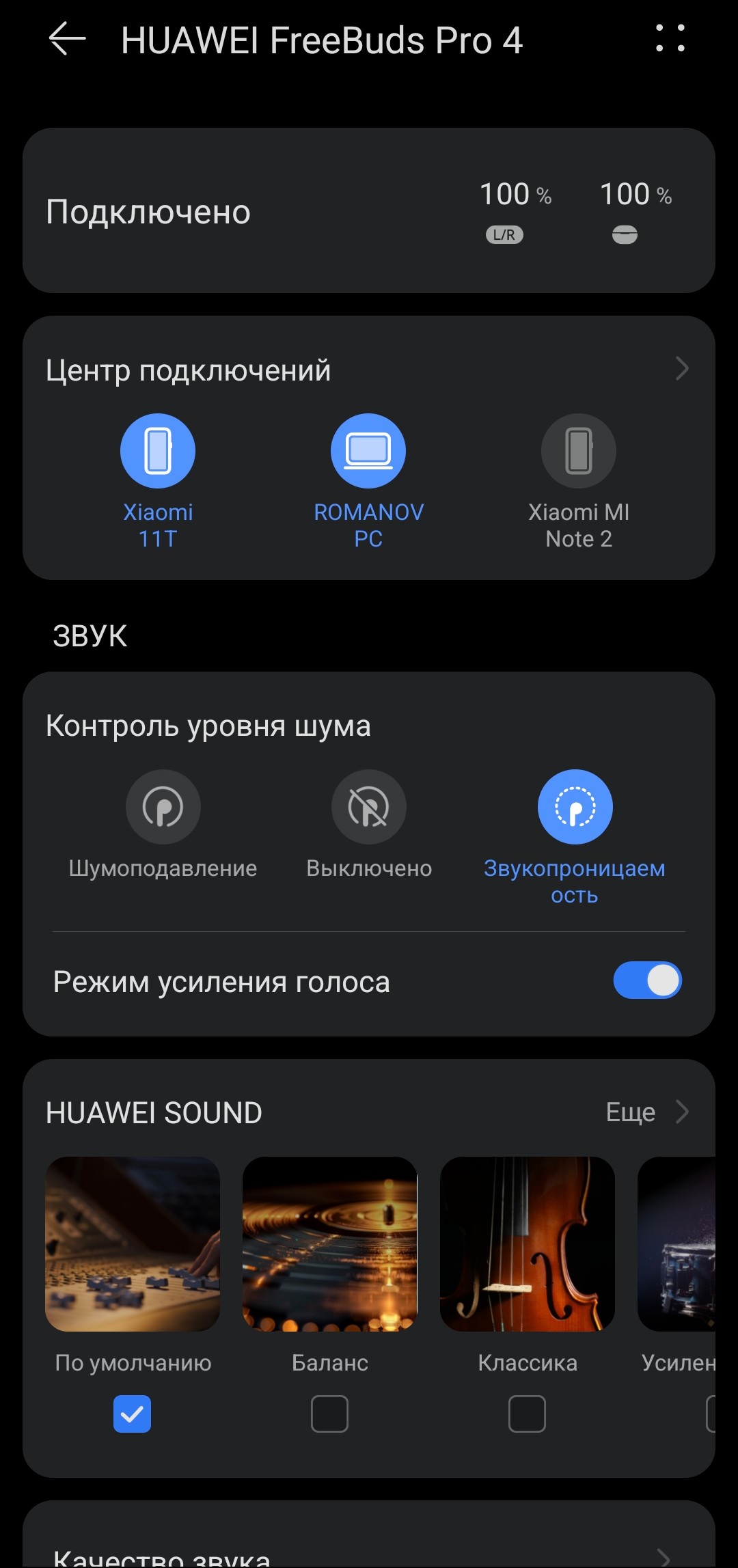Uncheck the По умолчанию checkbox
The width and height of the screenshot is (738, 1568).
tap(133, 1414)
